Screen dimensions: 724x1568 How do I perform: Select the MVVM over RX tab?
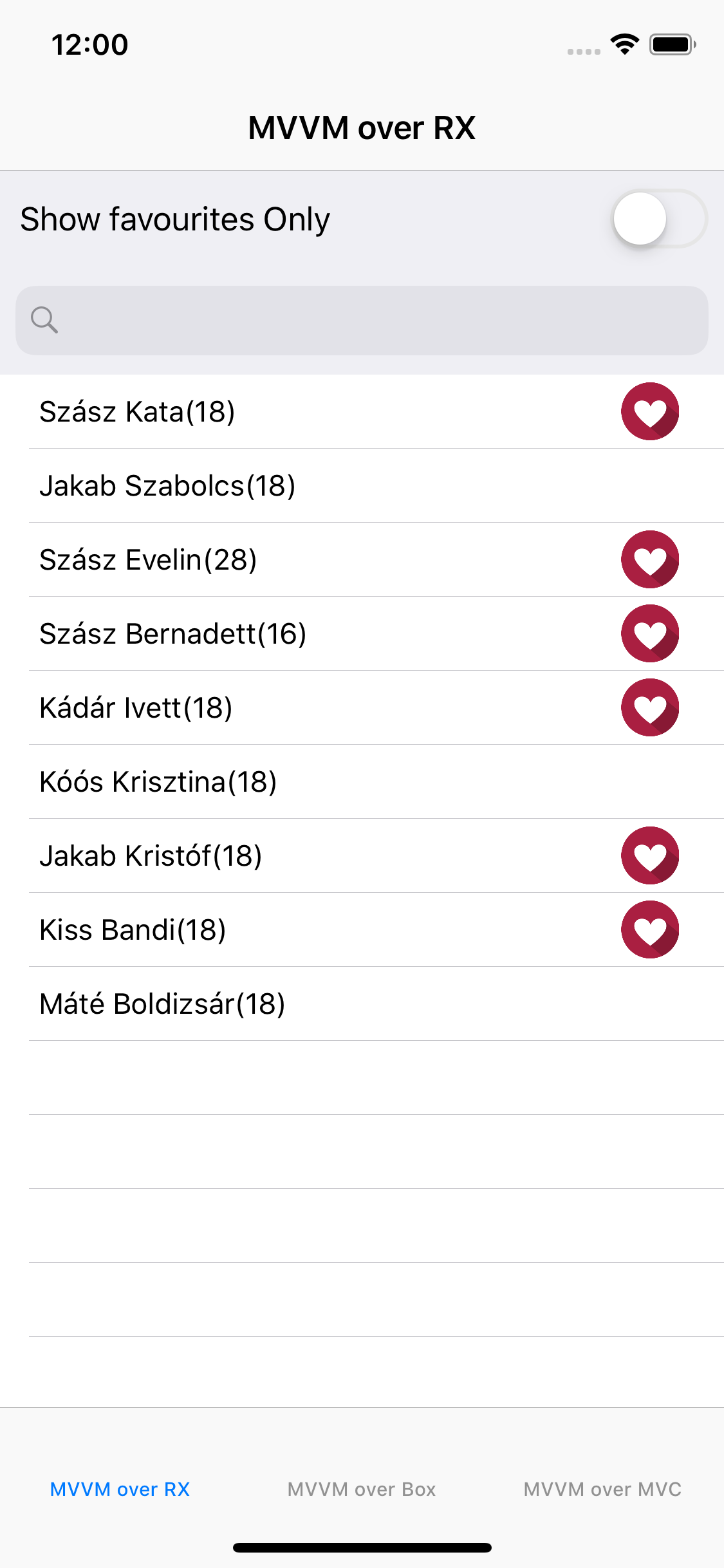pyautogui.click(x=120, y=1489)
